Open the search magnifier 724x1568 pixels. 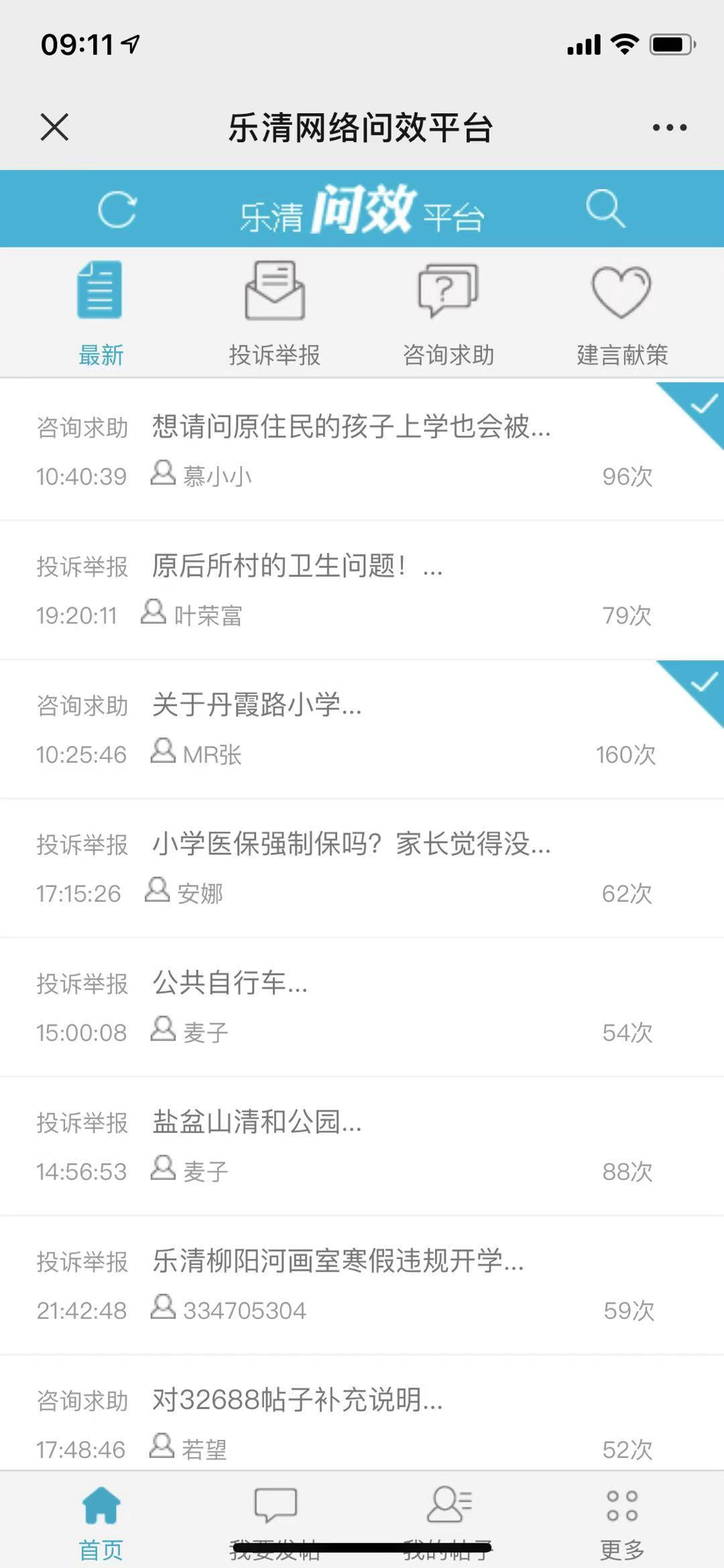click(605, 208)
